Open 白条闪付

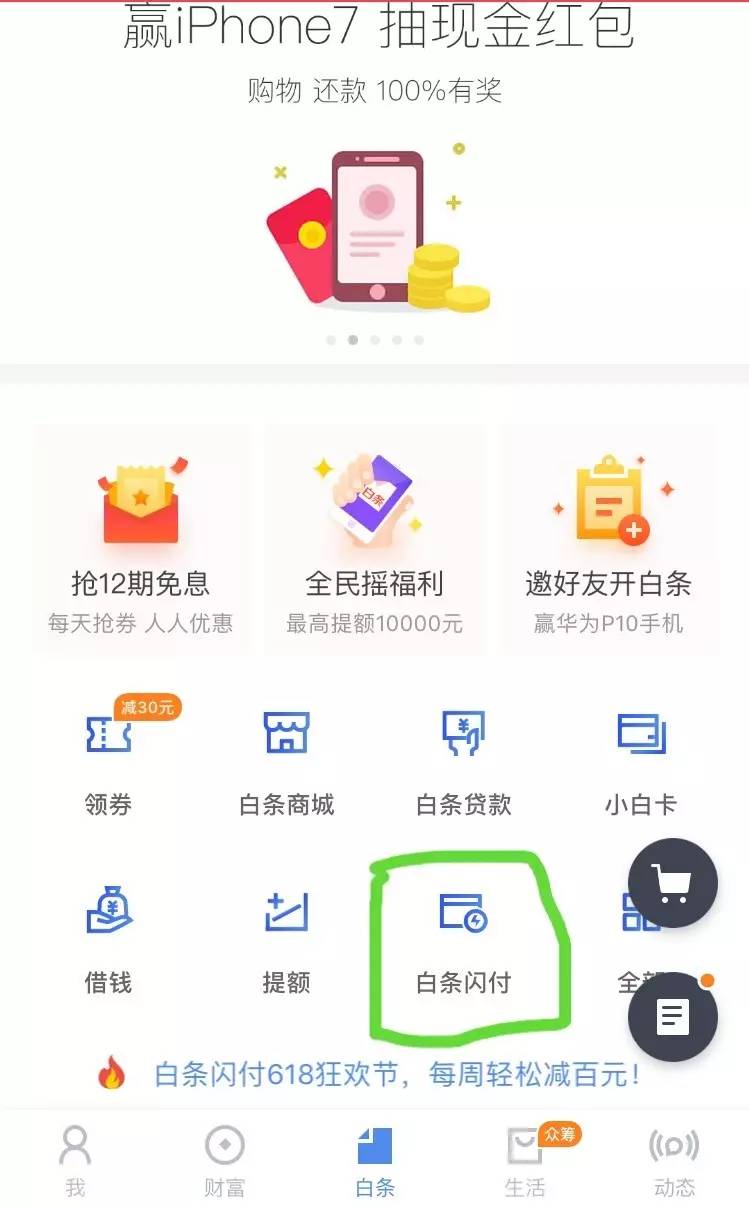(x=463, y=938)
